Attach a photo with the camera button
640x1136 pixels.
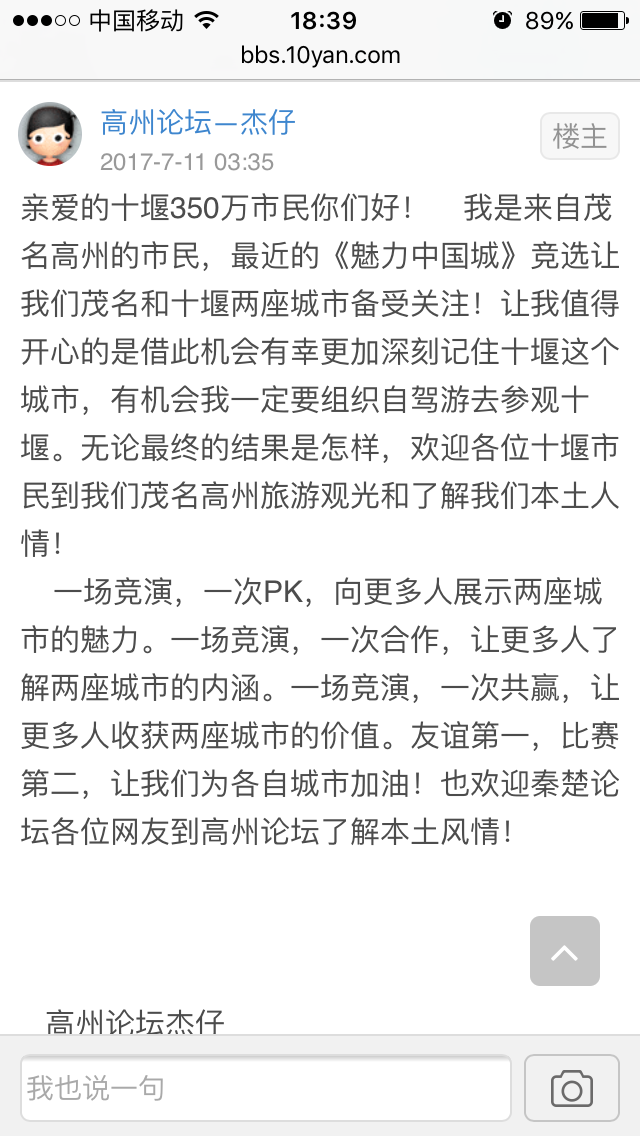(x=572, y=1088)
